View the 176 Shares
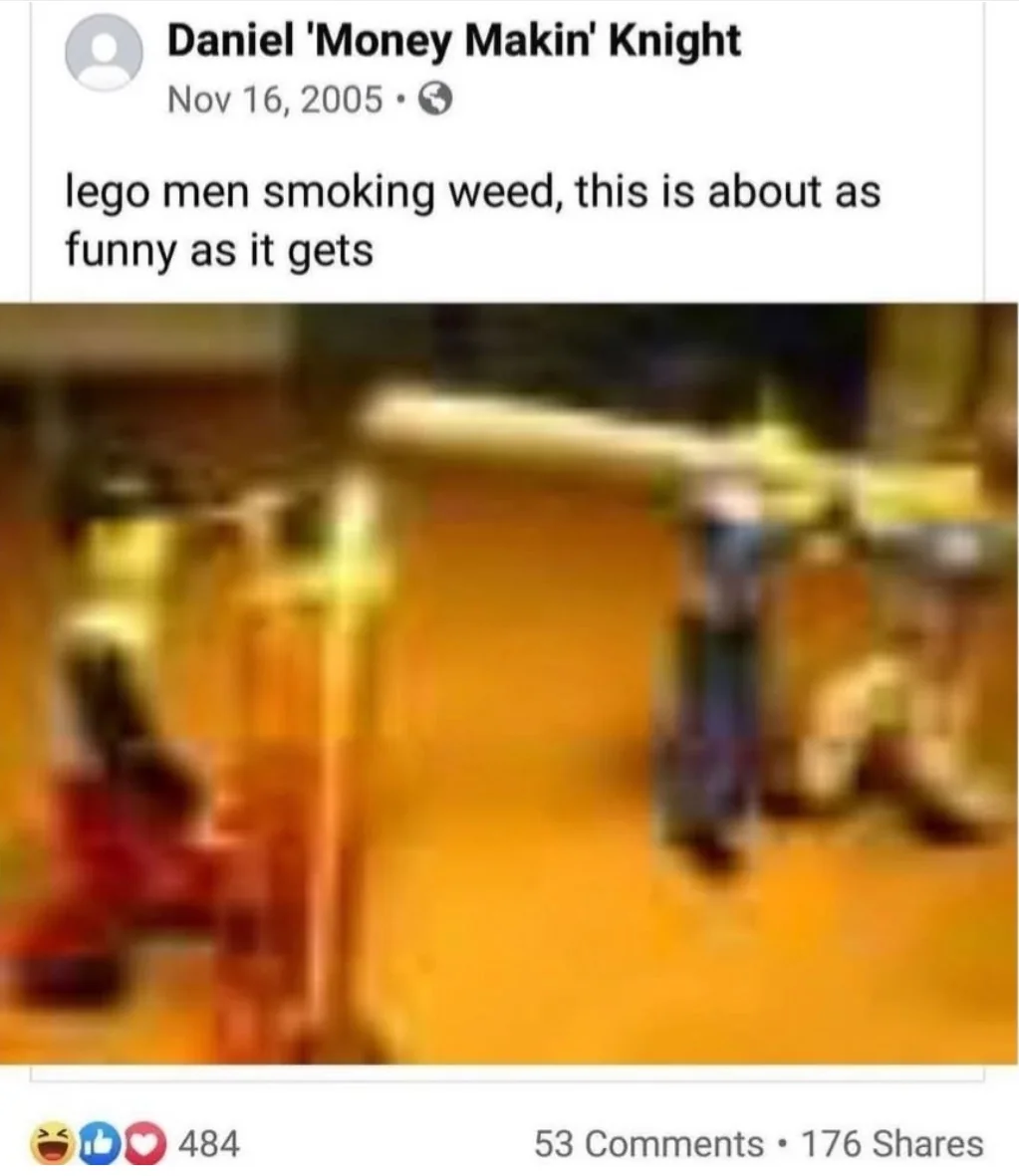 pos(892,1143)
